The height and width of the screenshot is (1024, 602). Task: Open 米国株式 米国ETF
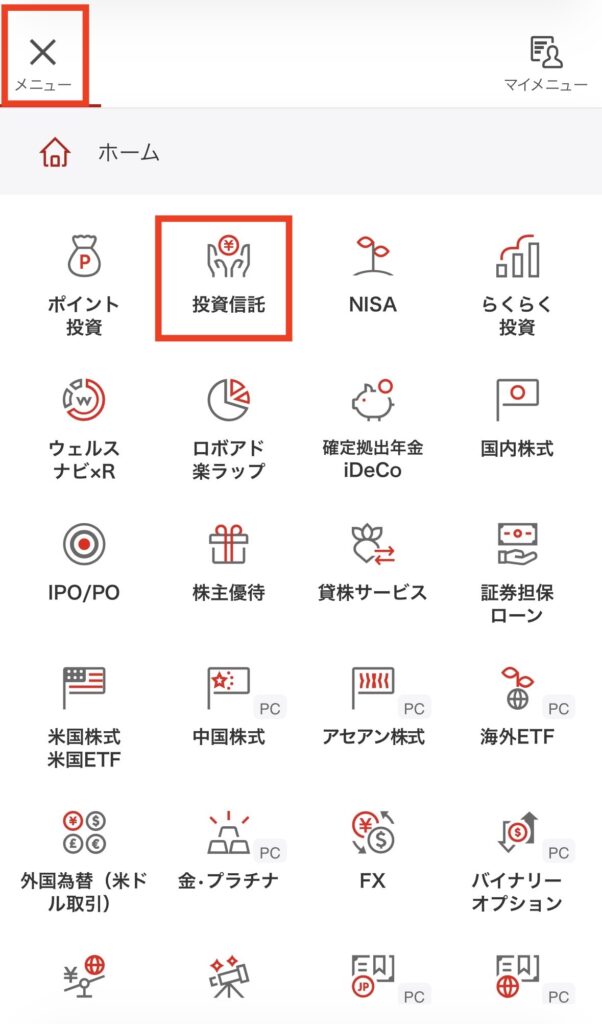(x=84, y=714)
